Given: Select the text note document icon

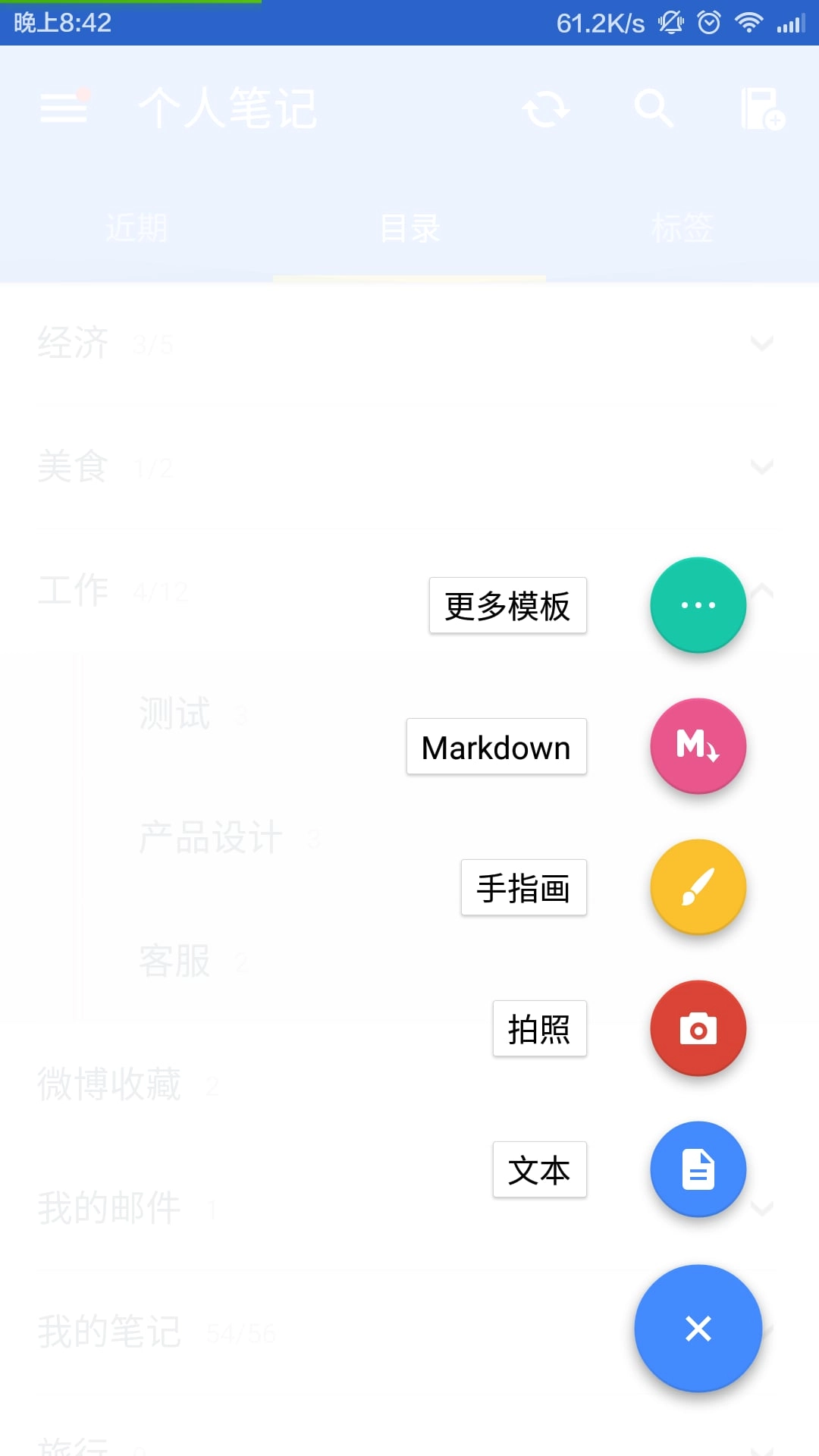Looking at the screenshot, I should coord(698,1169).
